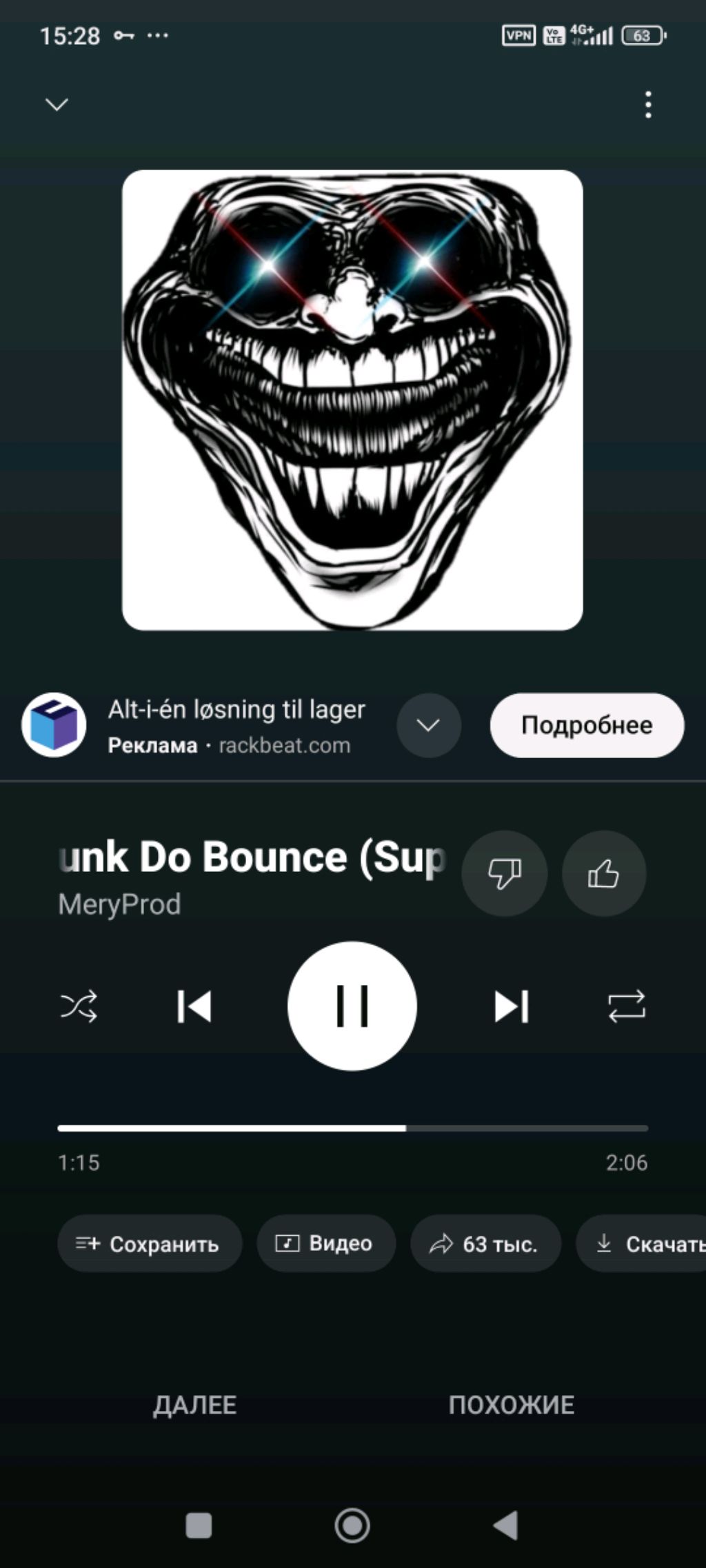
Task: Save track with the Сохранить chip
Action: tap(149, 1243)
